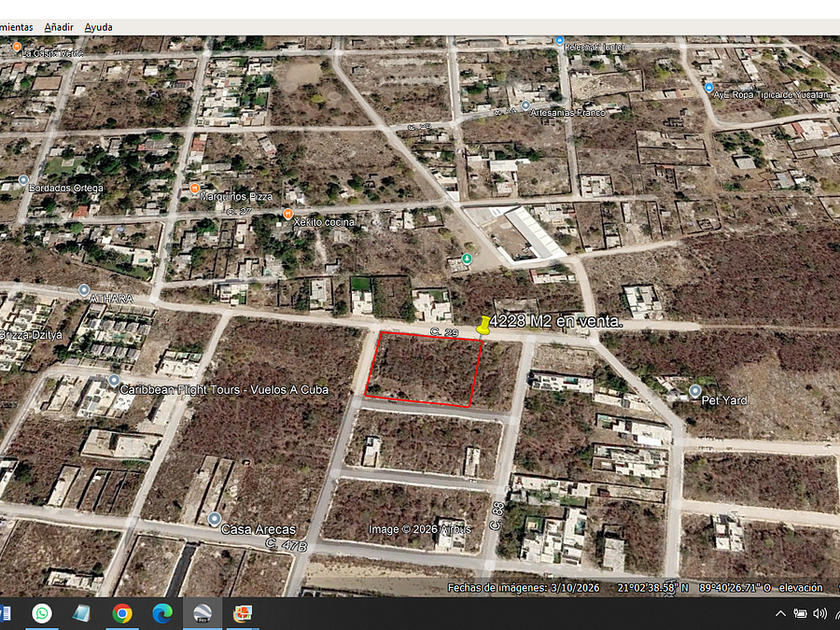This screenshot has height=630, width=840.
Task: Open the Ayuda menu
Action: [99, 27]
